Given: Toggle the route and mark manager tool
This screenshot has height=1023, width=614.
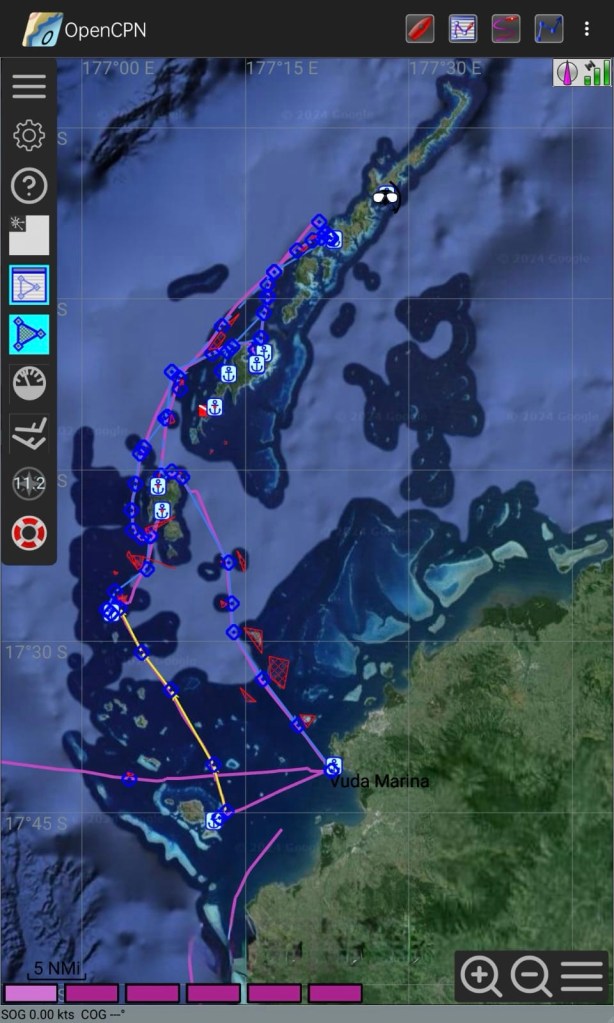Looking at the screenshot, I should [29, 285].
